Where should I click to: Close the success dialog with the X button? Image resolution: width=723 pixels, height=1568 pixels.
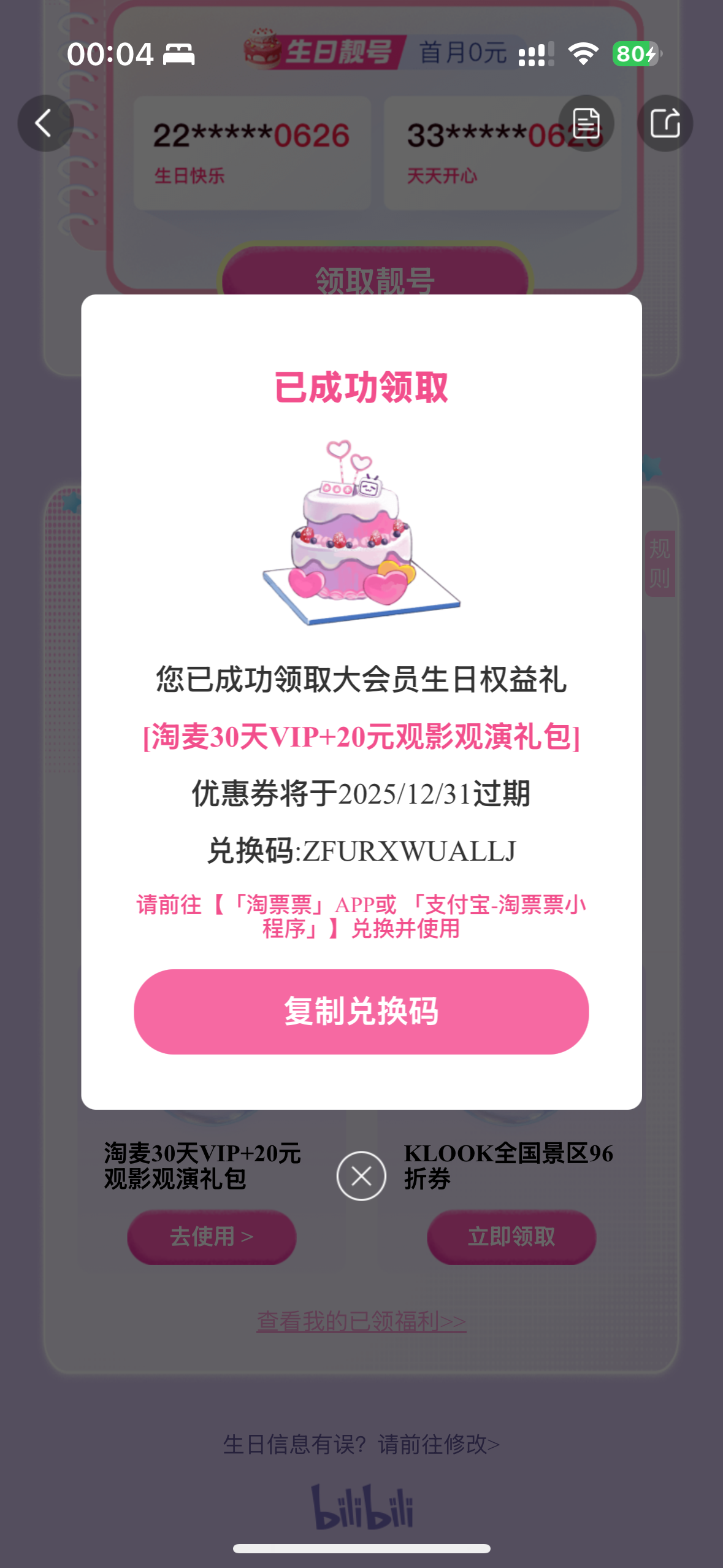coord(361,1176)
